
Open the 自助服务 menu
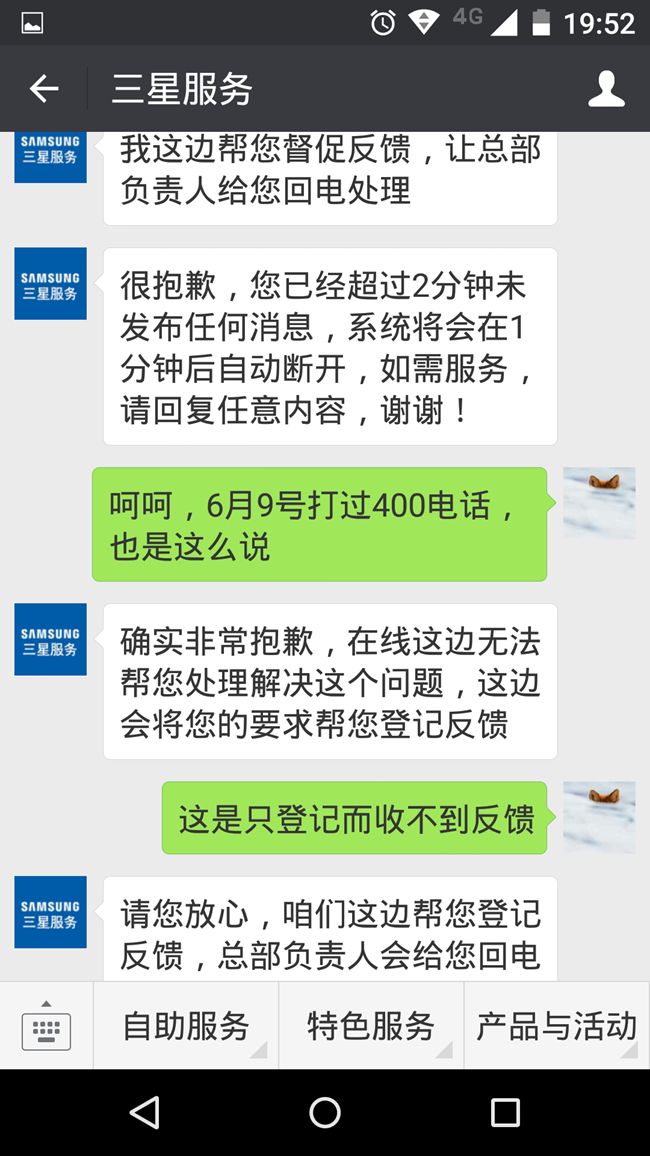(186, 1026)
